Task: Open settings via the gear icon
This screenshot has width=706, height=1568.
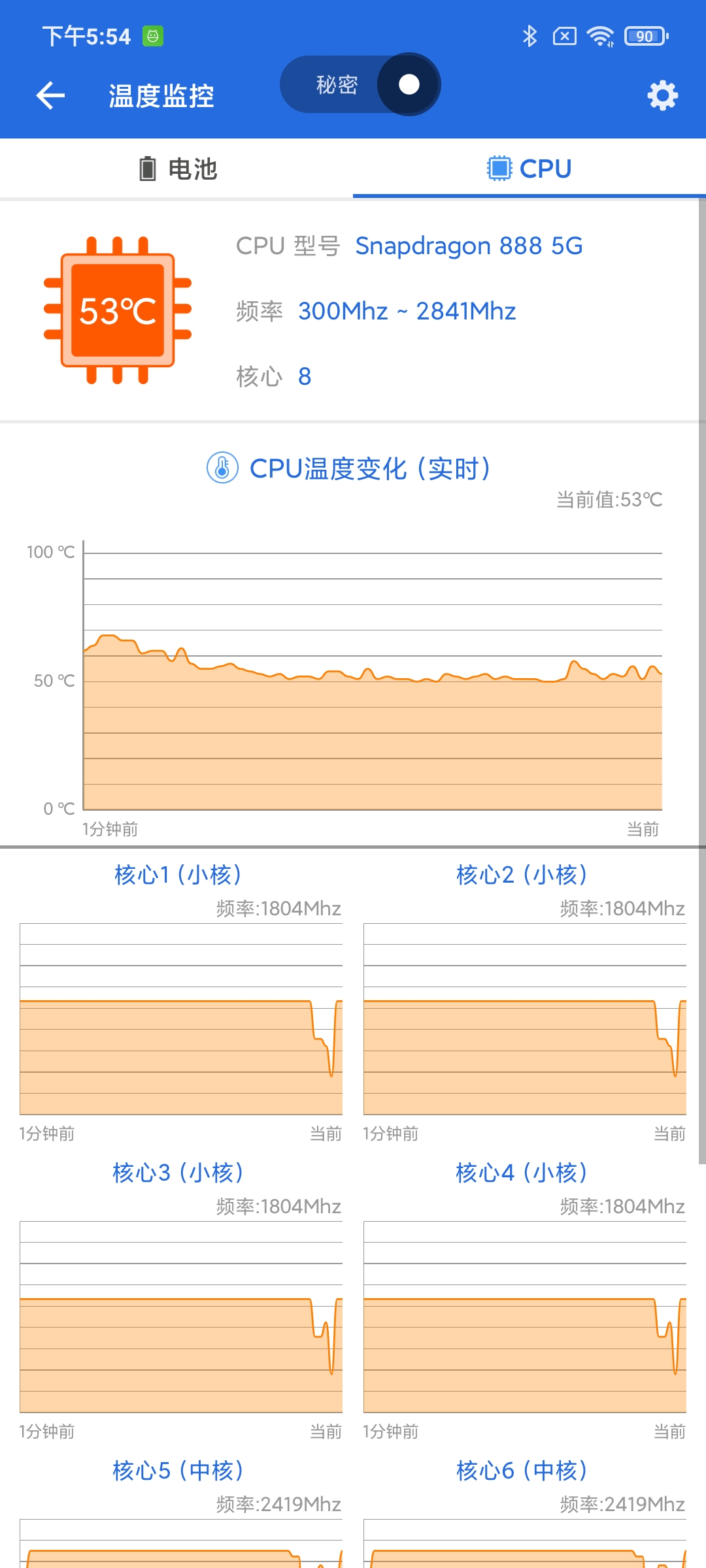Action: click(662, 96)
